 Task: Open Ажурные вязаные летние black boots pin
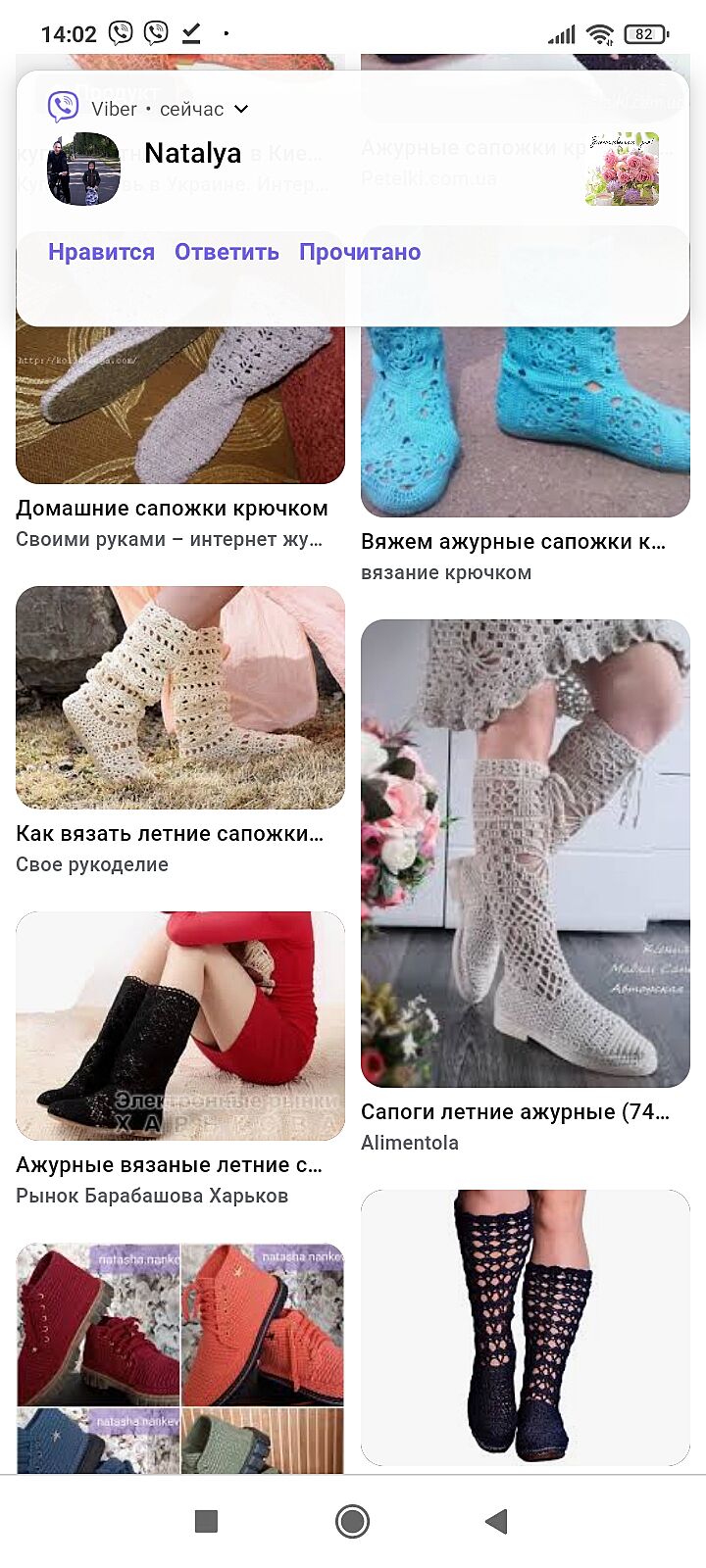pos(179,1025)
